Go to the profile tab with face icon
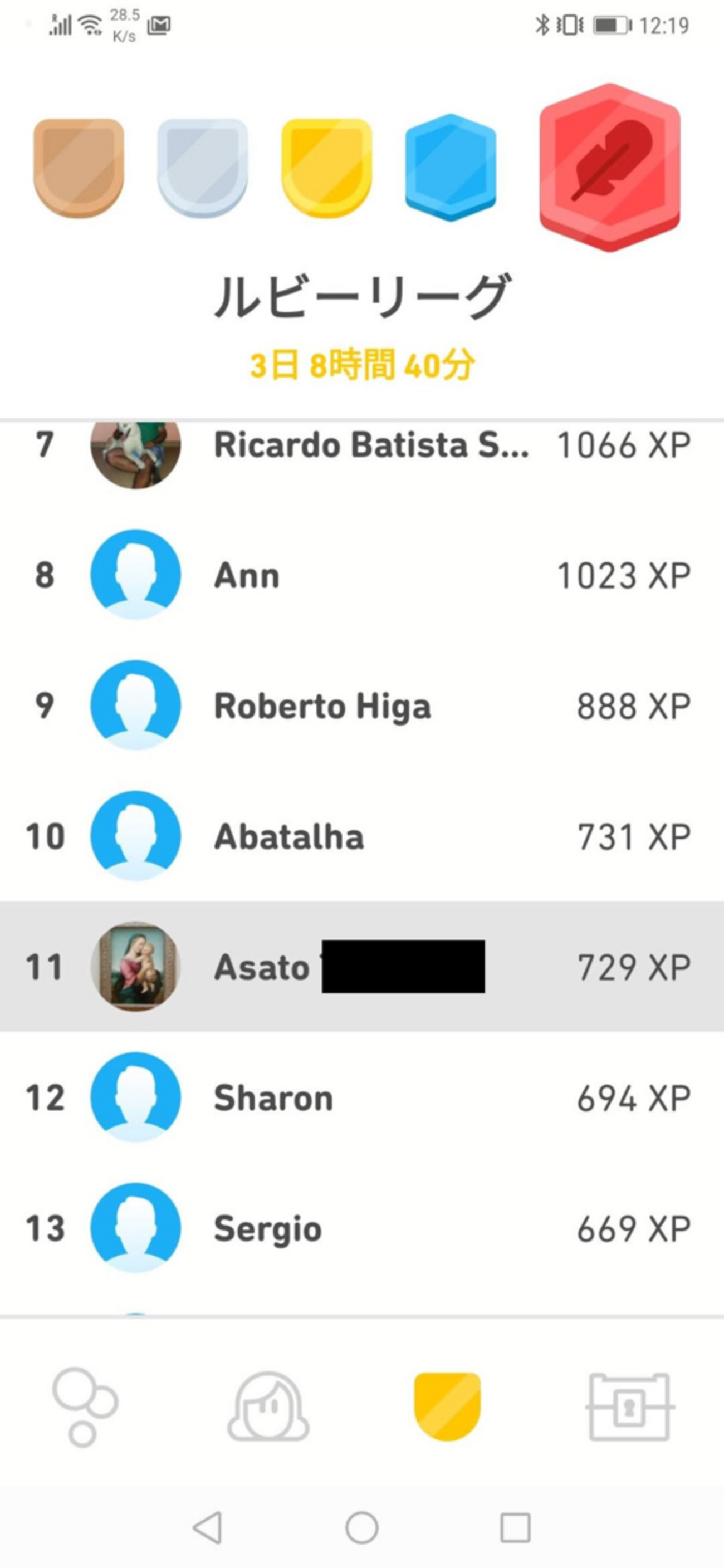 [268, 1407]
